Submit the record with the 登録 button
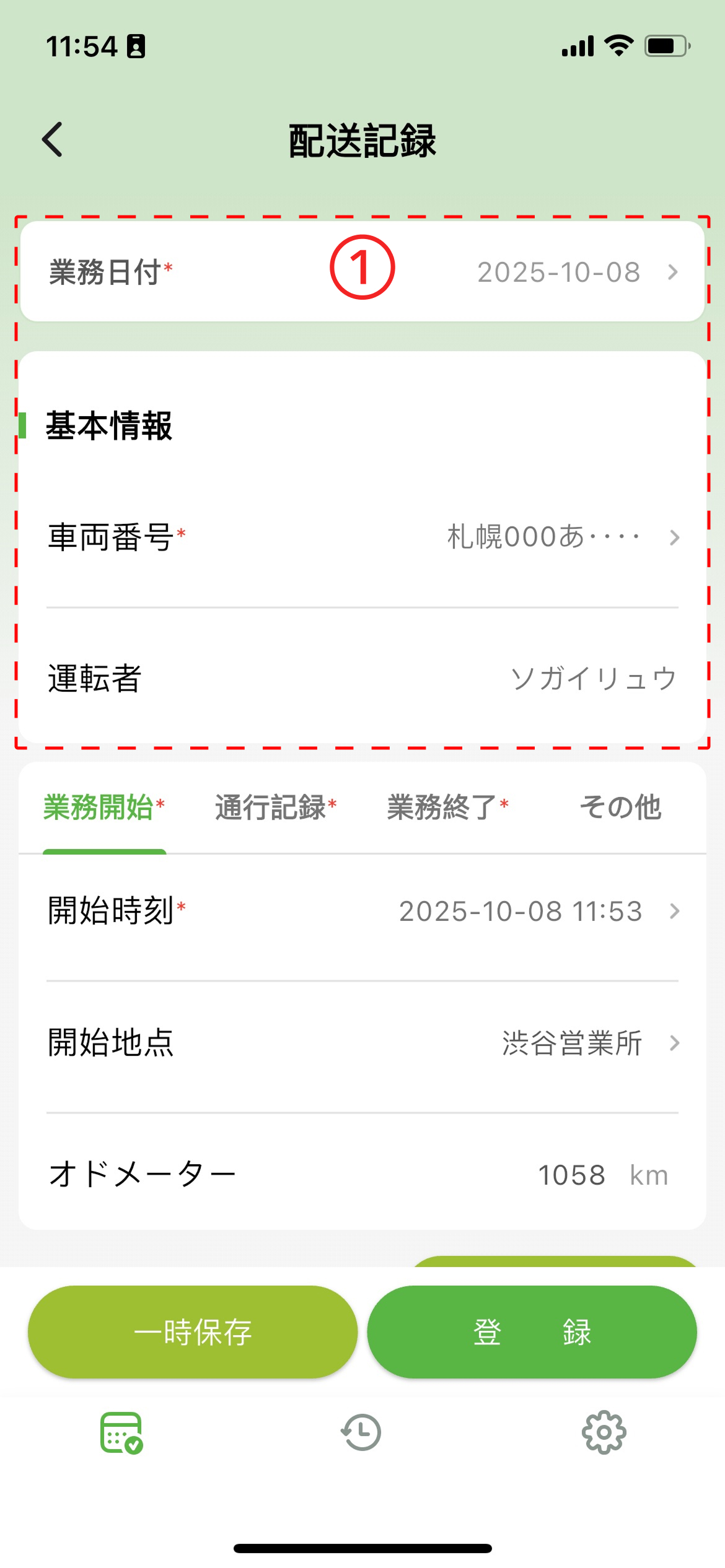This screenshot has width=725, height=1568. 532,1332
